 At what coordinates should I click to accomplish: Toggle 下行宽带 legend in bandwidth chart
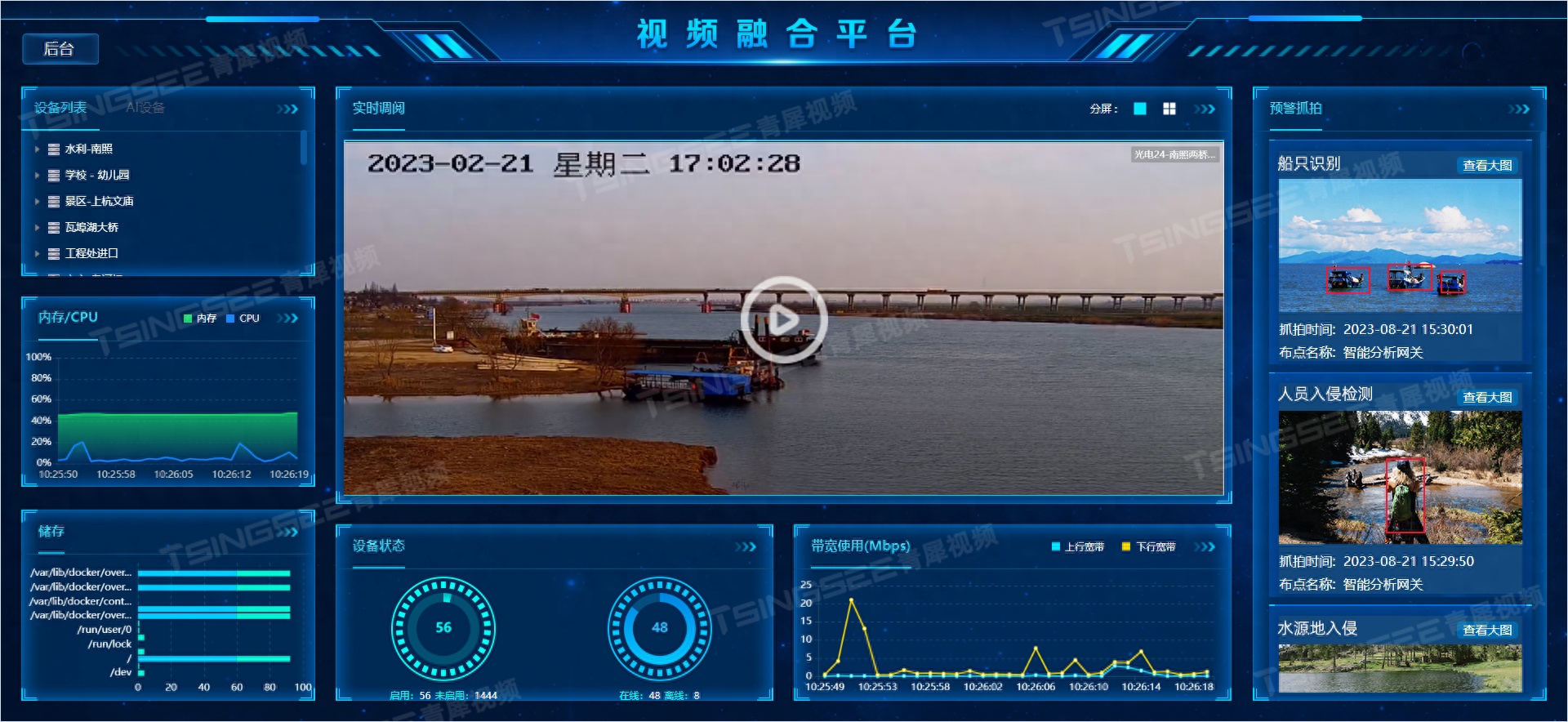(1149, 547)
